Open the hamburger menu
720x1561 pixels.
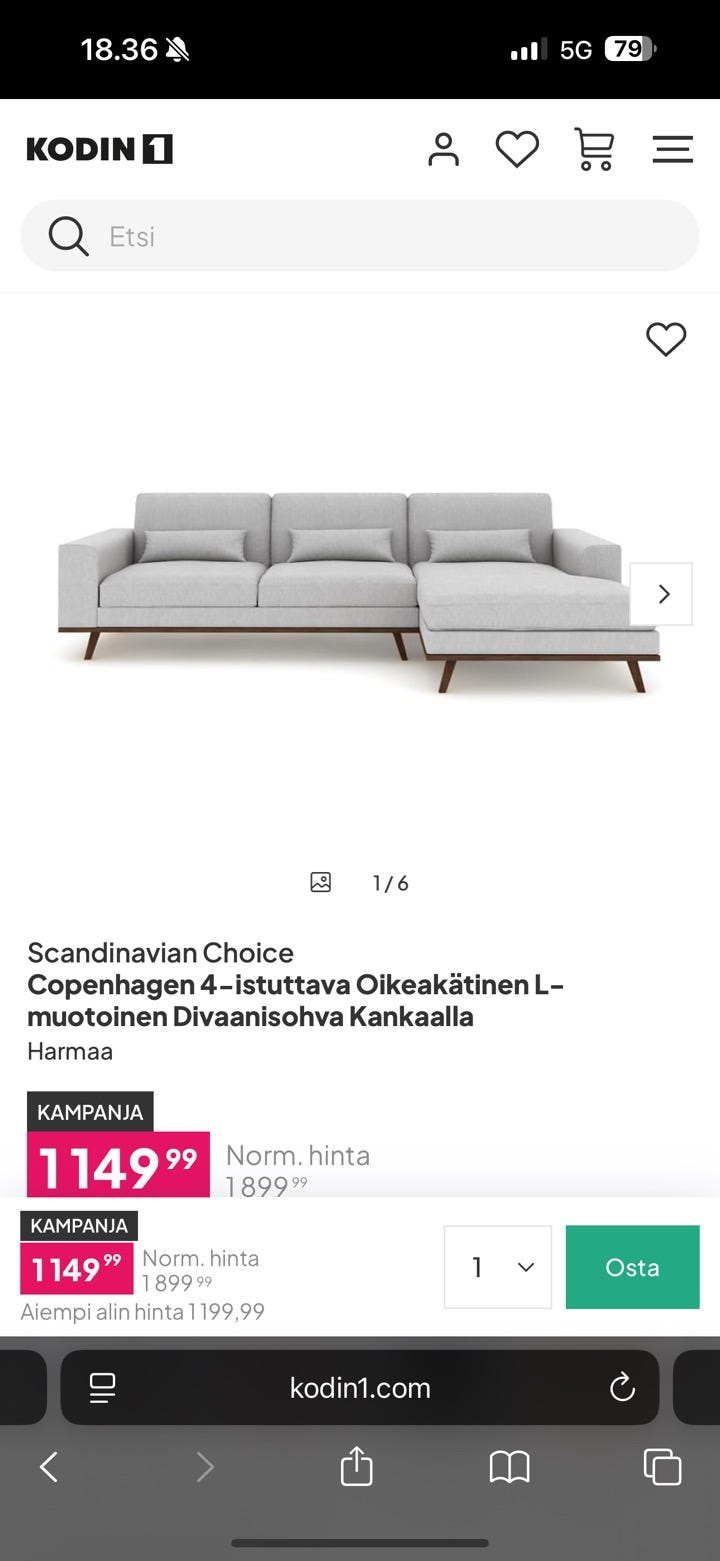(x=673, y=149)
